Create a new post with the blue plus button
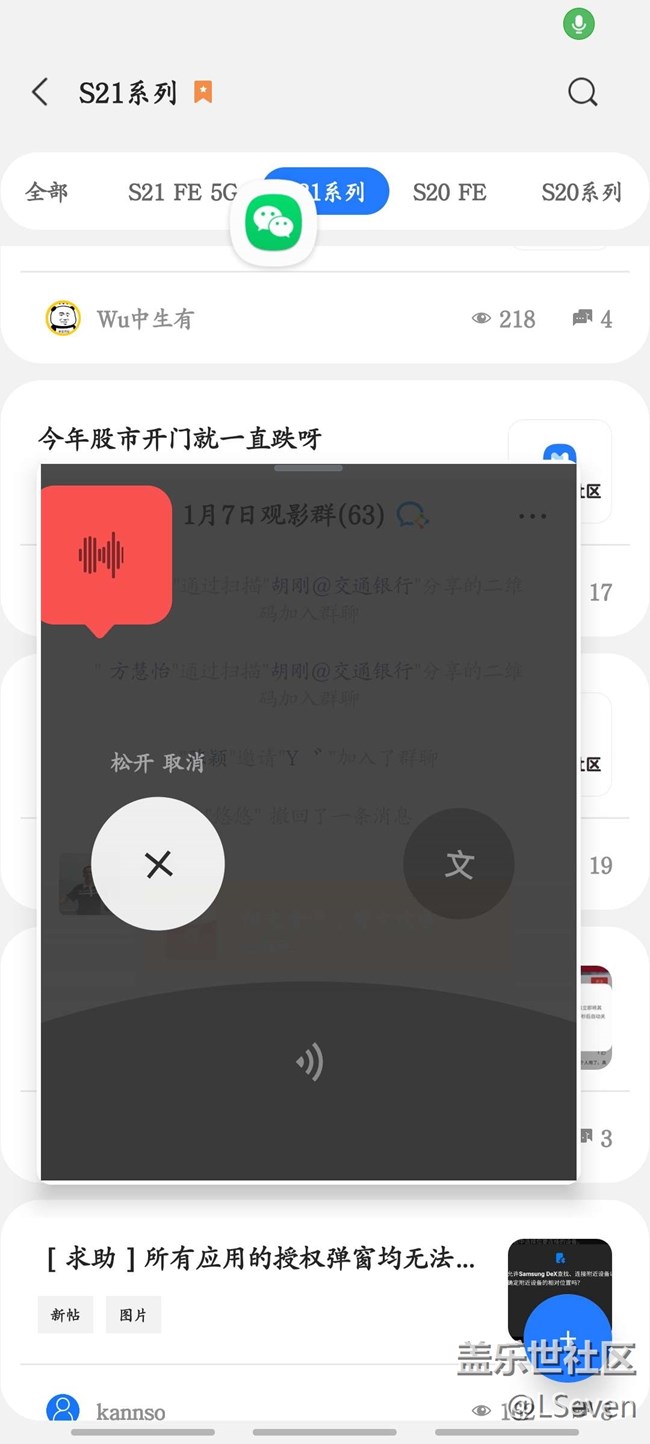Image resolution: width=650 pixels, height=1444 pixels. (x=567, y=1338)
